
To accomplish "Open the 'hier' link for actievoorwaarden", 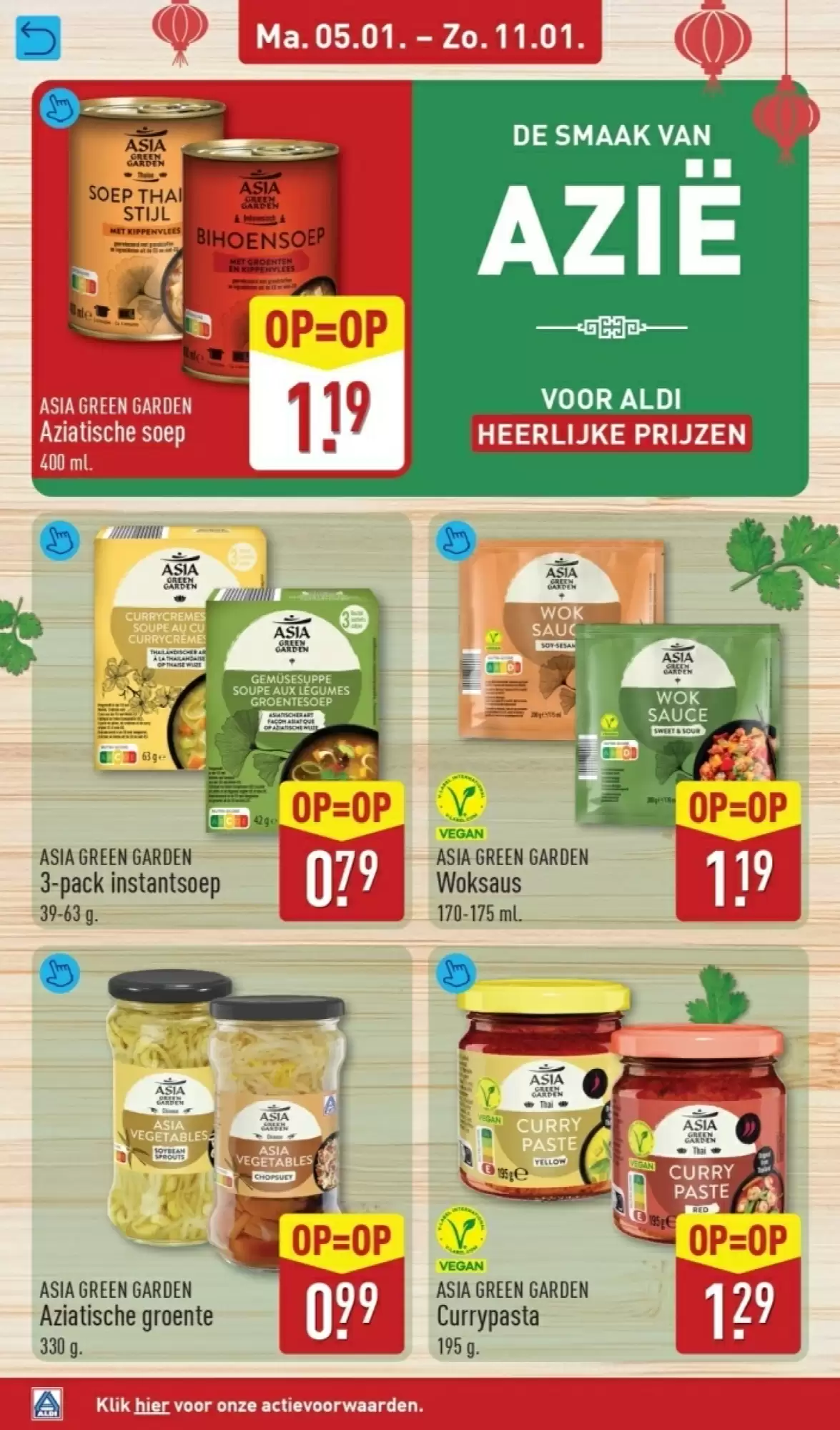I will [x=151, y=1404].
